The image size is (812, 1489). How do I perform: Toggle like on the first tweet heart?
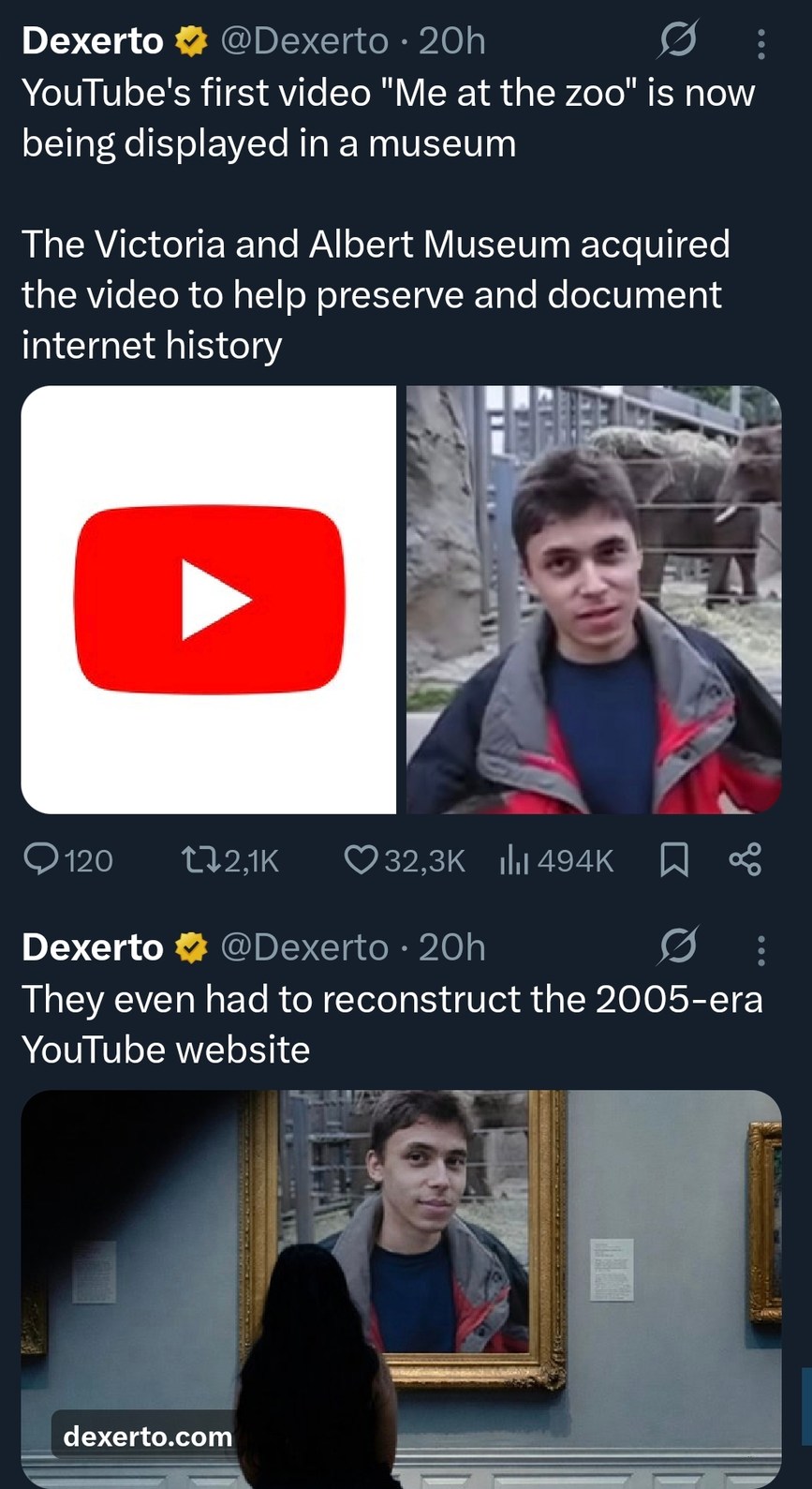coord(360,859)
